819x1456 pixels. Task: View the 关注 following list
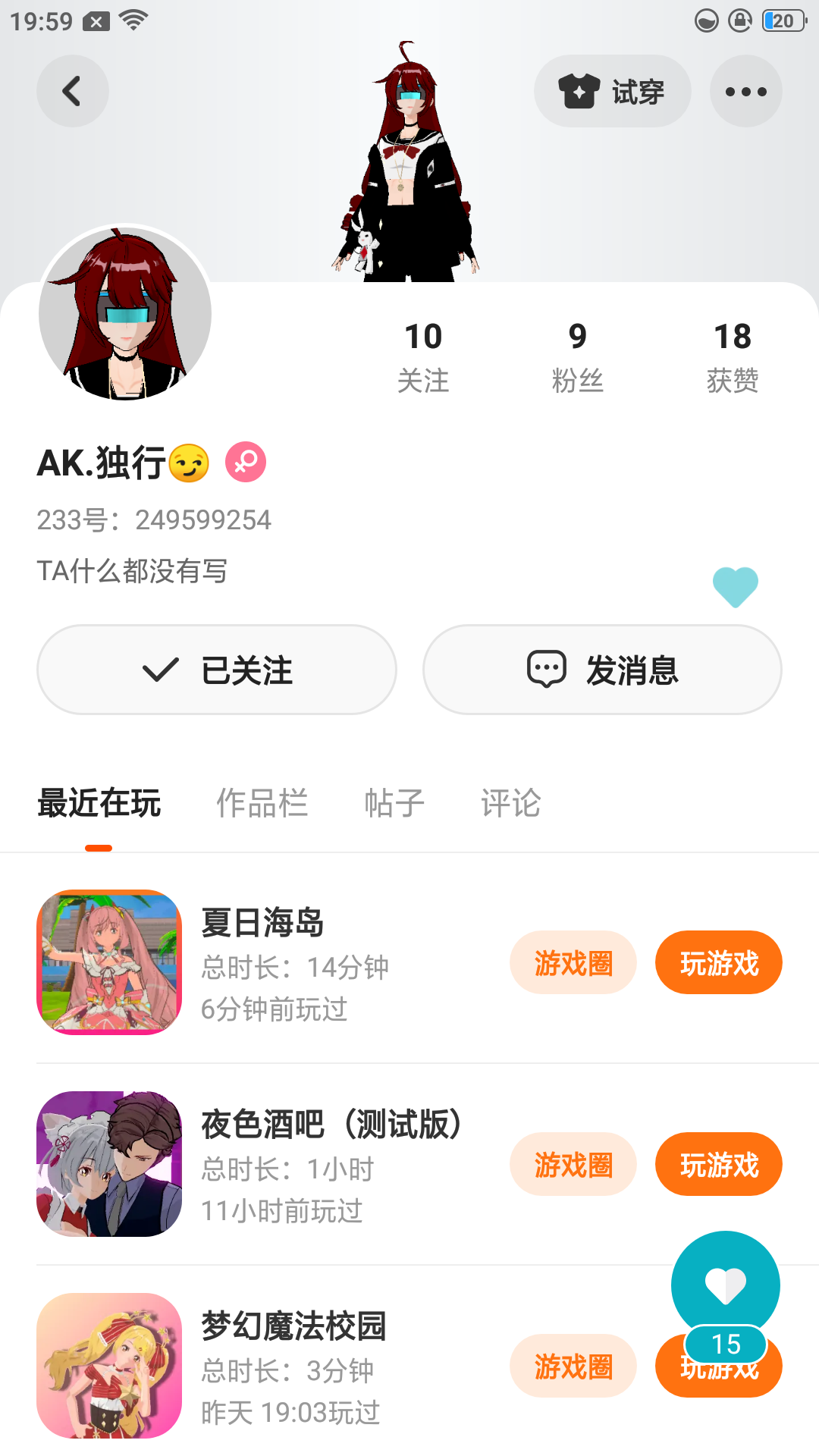coord(423,356)
